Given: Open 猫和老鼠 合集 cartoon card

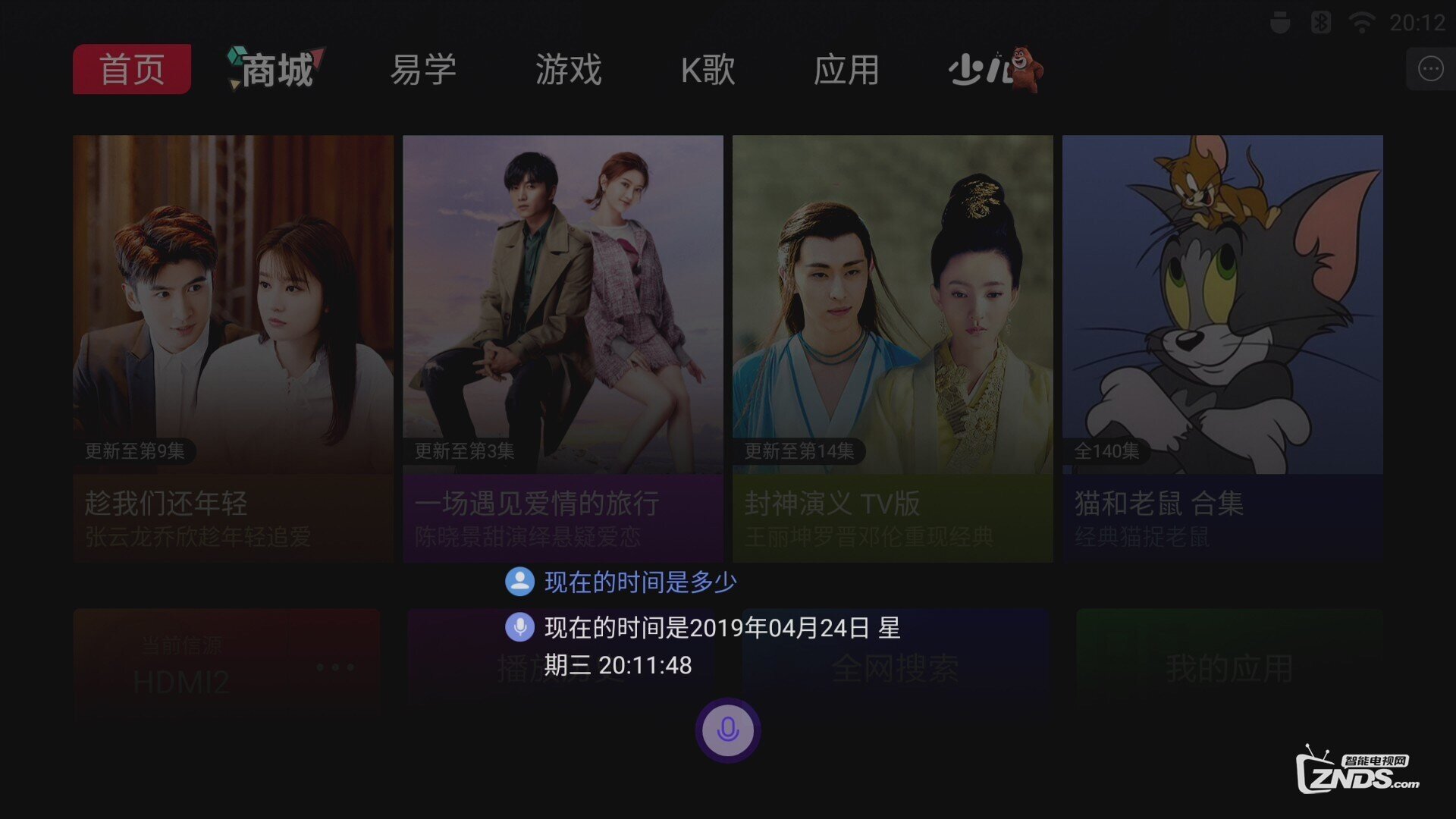Looking at the screenshot, I should (x=1222, y=347).
